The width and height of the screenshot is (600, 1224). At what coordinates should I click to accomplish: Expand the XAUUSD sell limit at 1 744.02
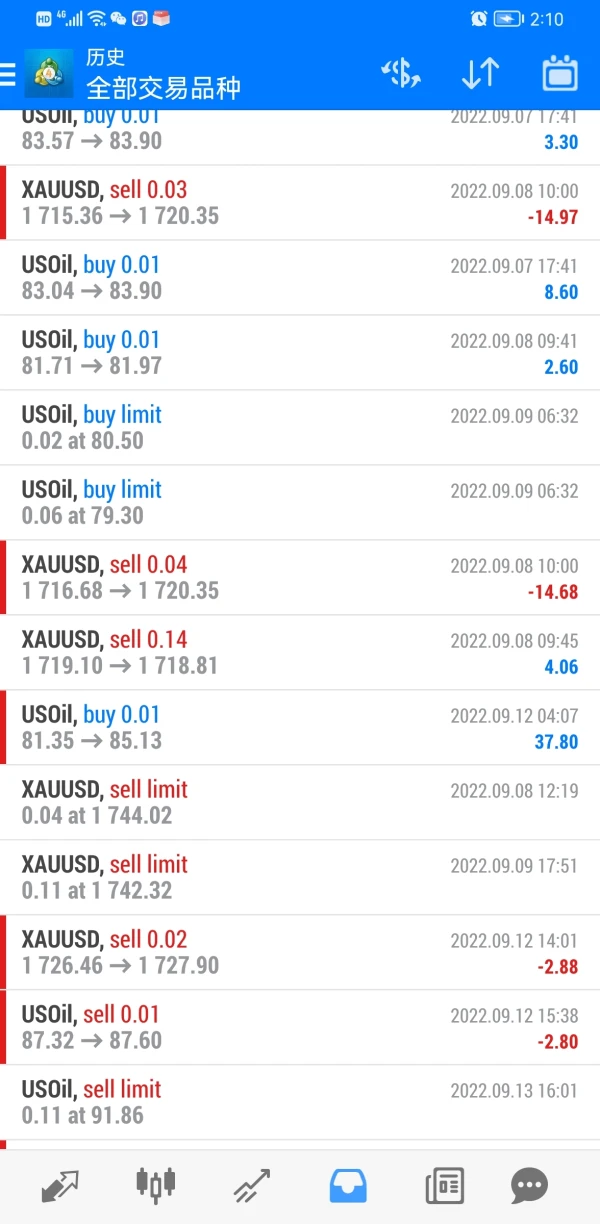tap(300, 803)
